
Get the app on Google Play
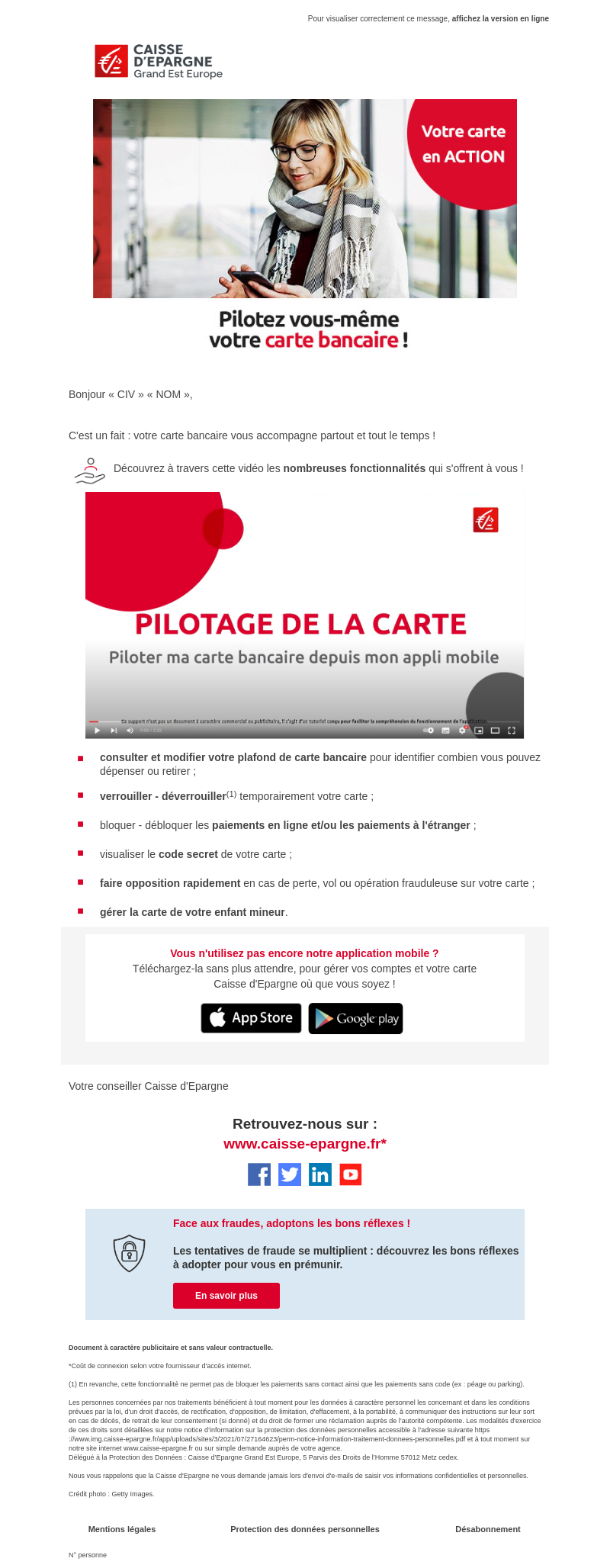click(x=355, y=1018)
